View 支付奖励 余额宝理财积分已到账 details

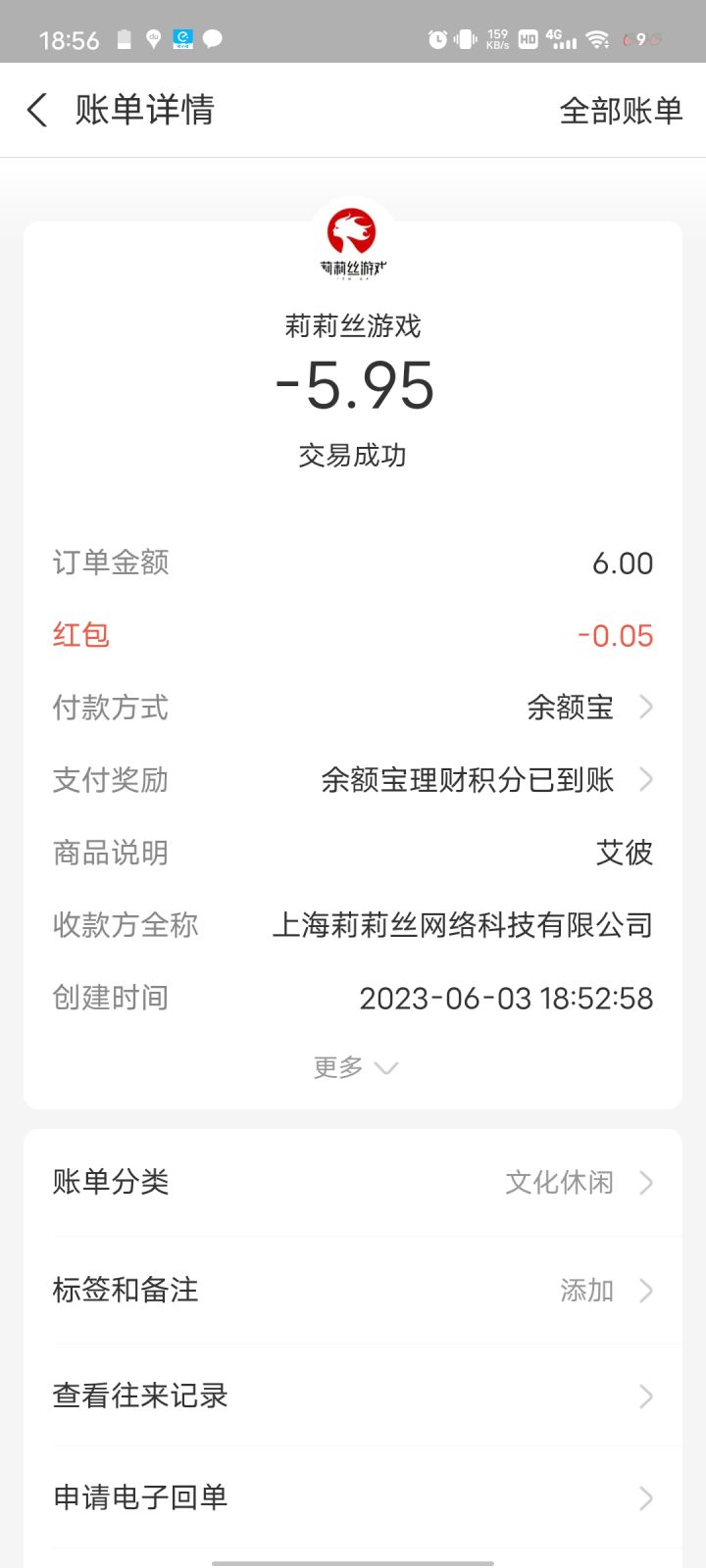click(486, 780)
